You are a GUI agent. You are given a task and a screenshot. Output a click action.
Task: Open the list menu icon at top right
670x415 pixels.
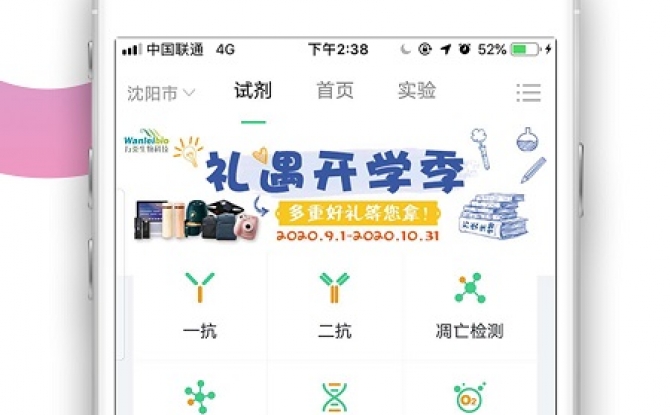528,93
